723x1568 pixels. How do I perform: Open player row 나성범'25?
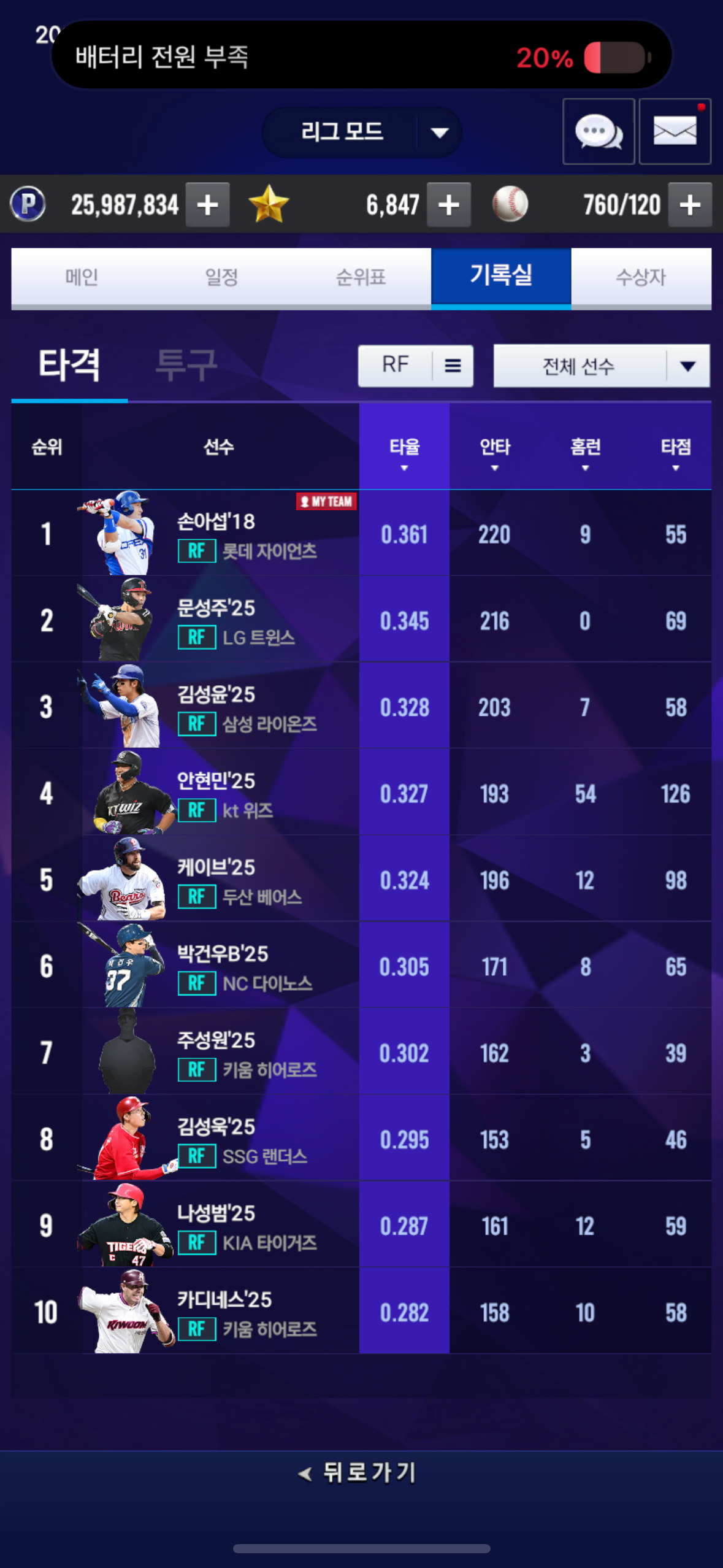[x=245, y=1225]
